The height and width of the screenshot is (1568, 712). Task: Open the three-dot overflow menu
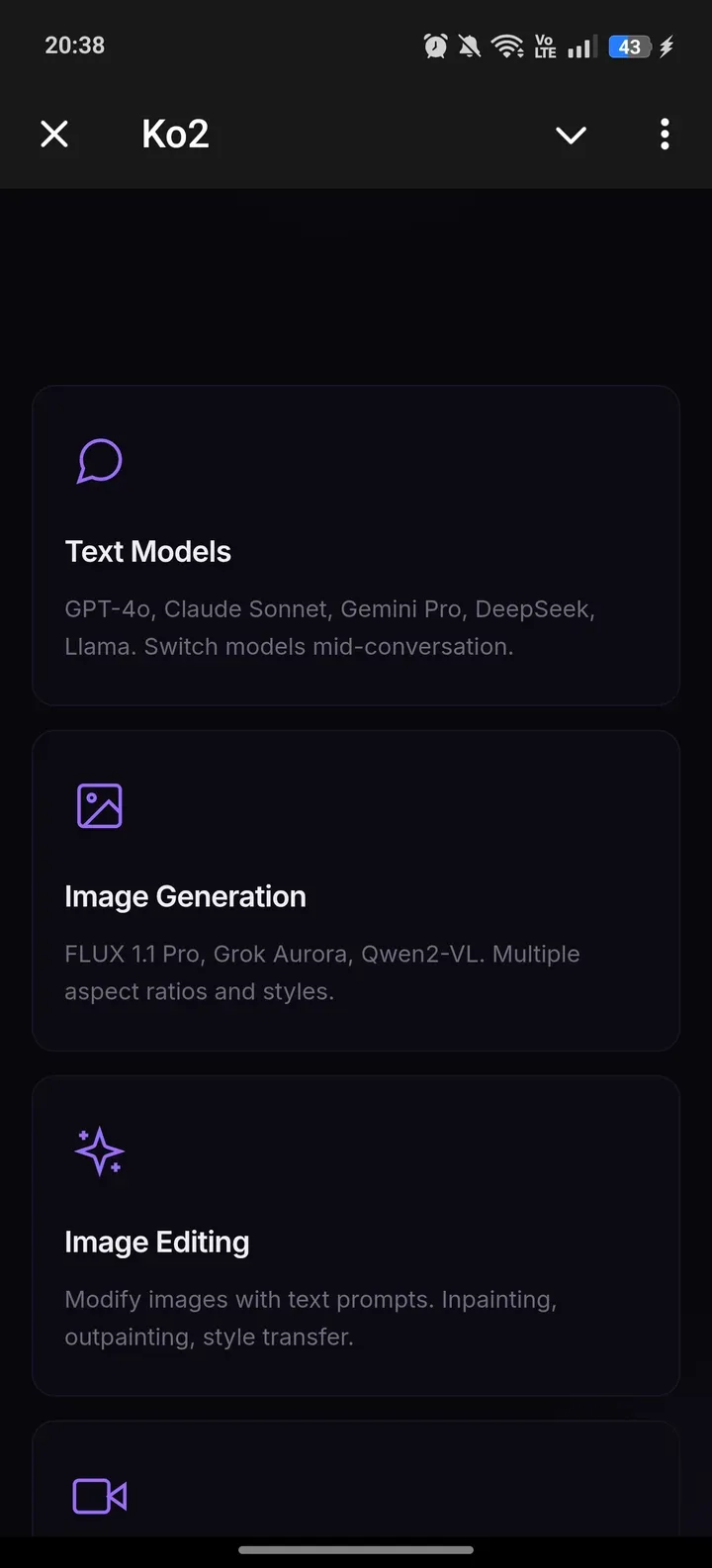click(664, 135)
